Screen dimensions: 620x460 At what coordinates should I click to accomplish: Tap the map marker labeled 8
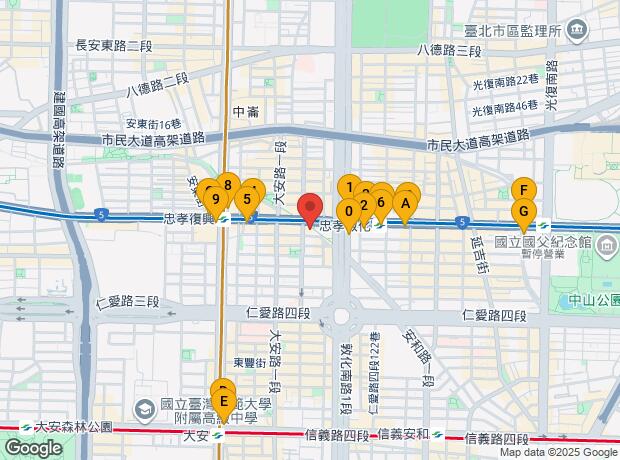pyautogui.click(x=228, y=185)
